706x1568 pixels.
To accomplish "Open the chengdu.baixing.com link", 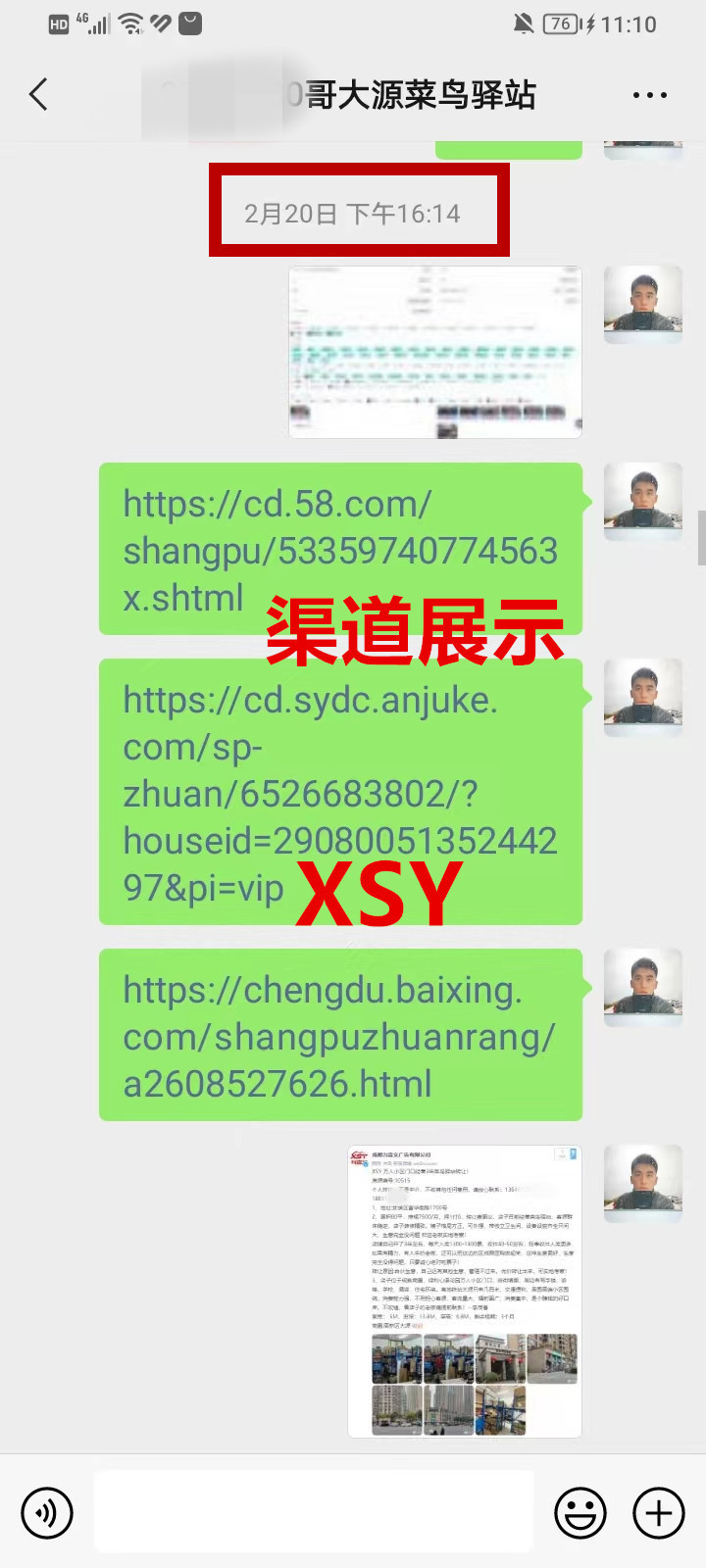I will [x=339, y=1036].
